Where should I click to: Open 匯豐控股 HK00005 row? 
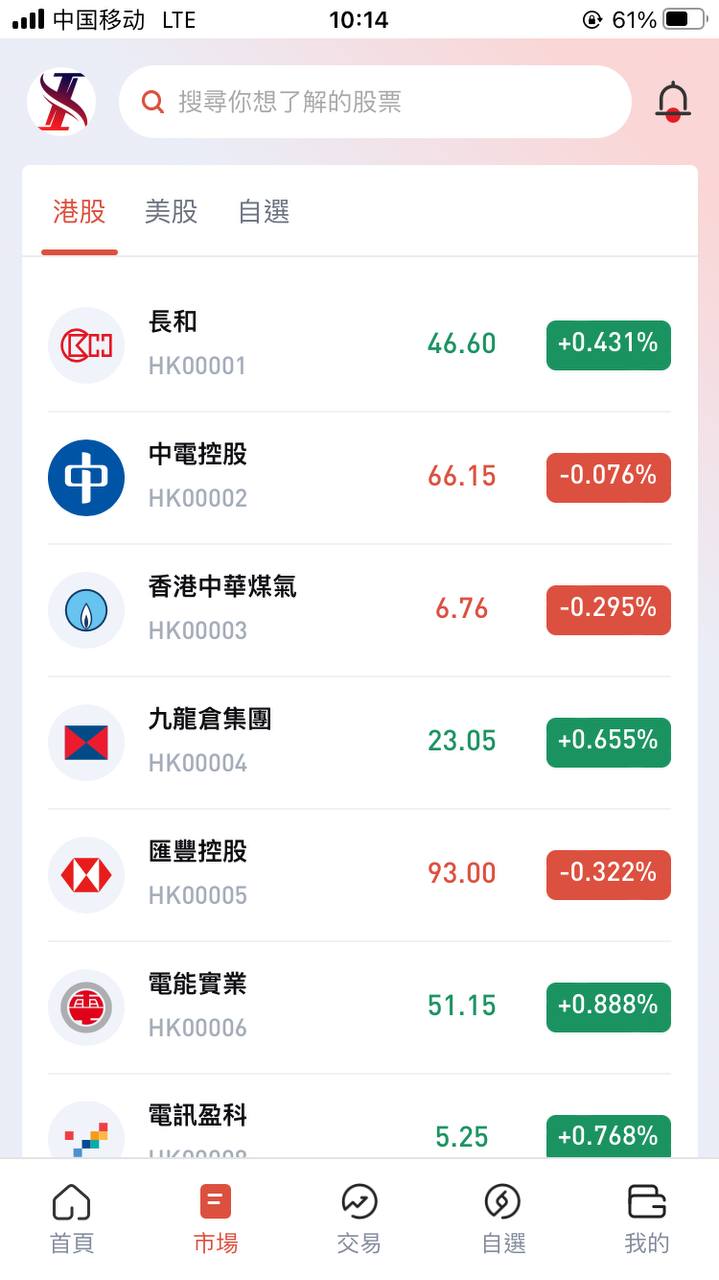coord(359,874)
